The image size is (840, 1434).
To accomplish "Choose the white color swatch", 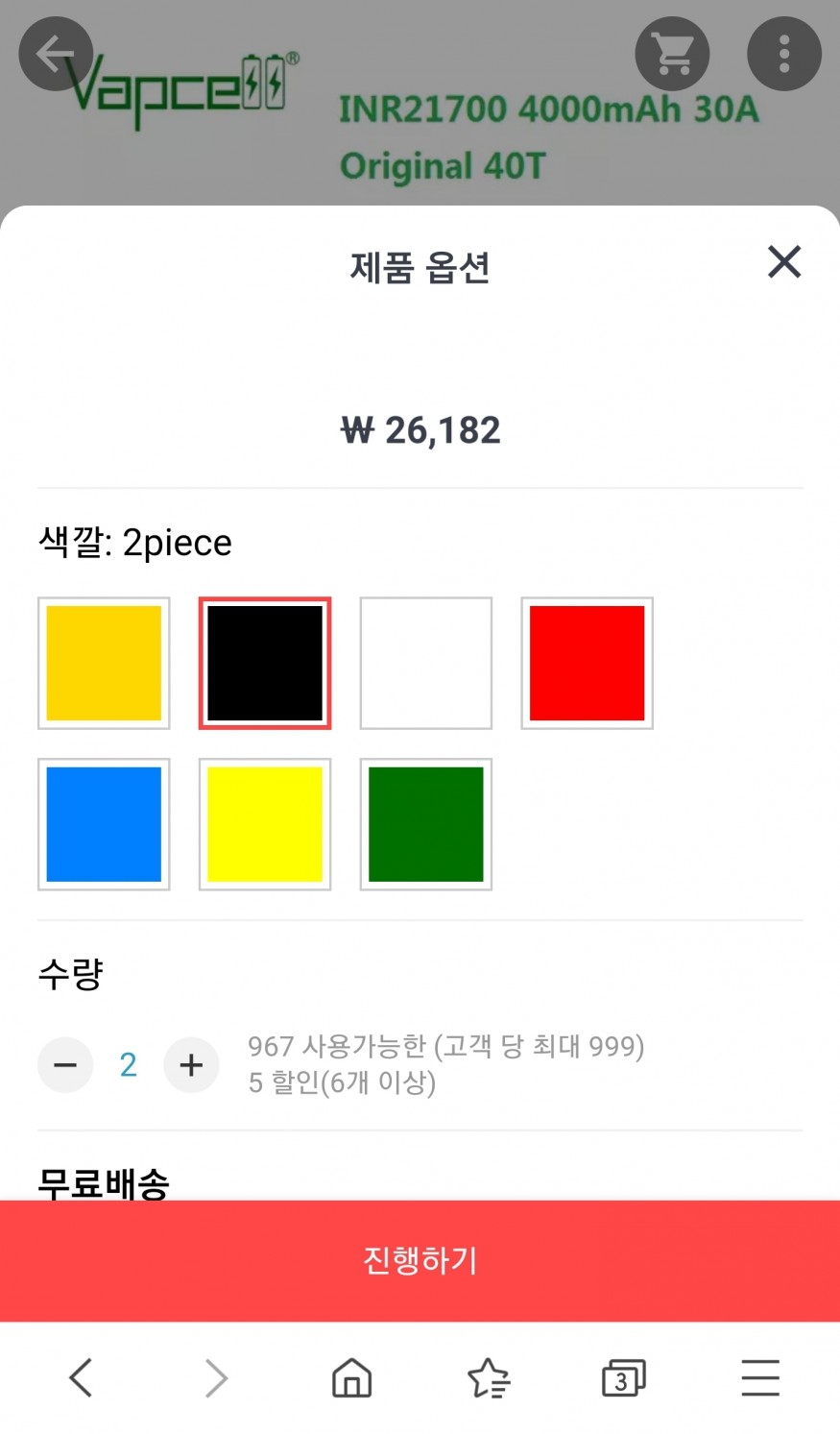I will [x=426, y=663].
